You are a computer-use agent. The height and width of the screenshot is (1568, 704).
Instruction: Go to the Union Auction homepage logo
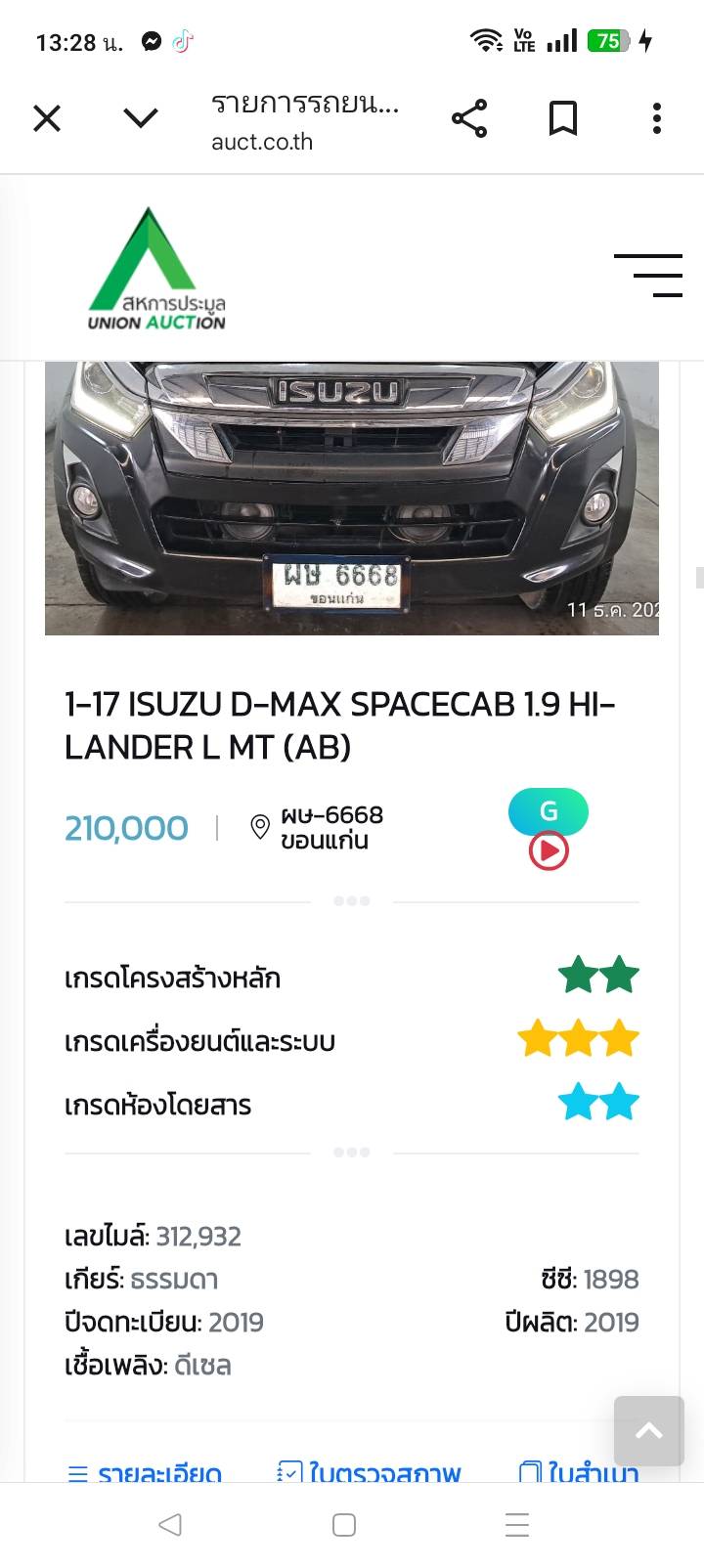pos(156,270)
